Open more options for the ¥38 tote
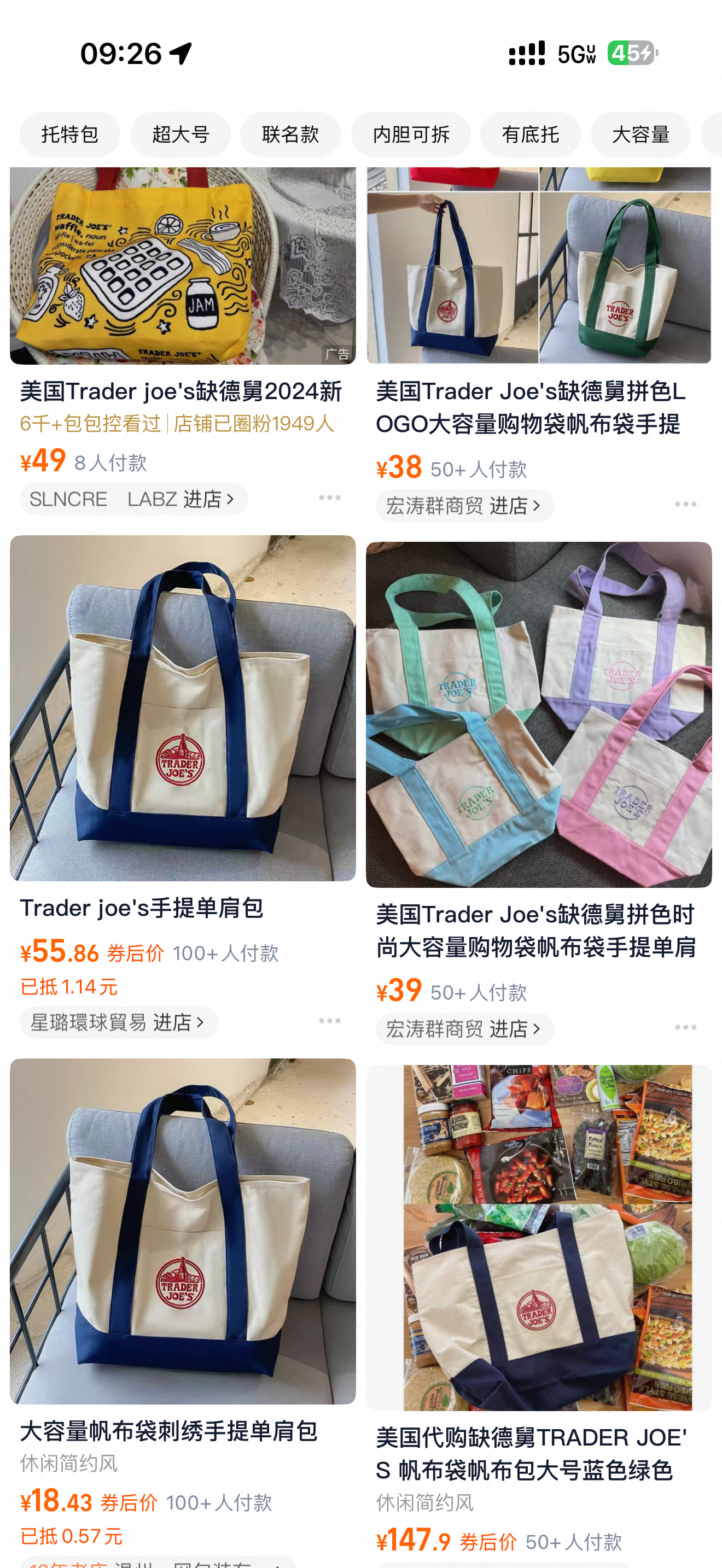The width and height of the screenshot is (722, 1568). [x=685, y=505]
